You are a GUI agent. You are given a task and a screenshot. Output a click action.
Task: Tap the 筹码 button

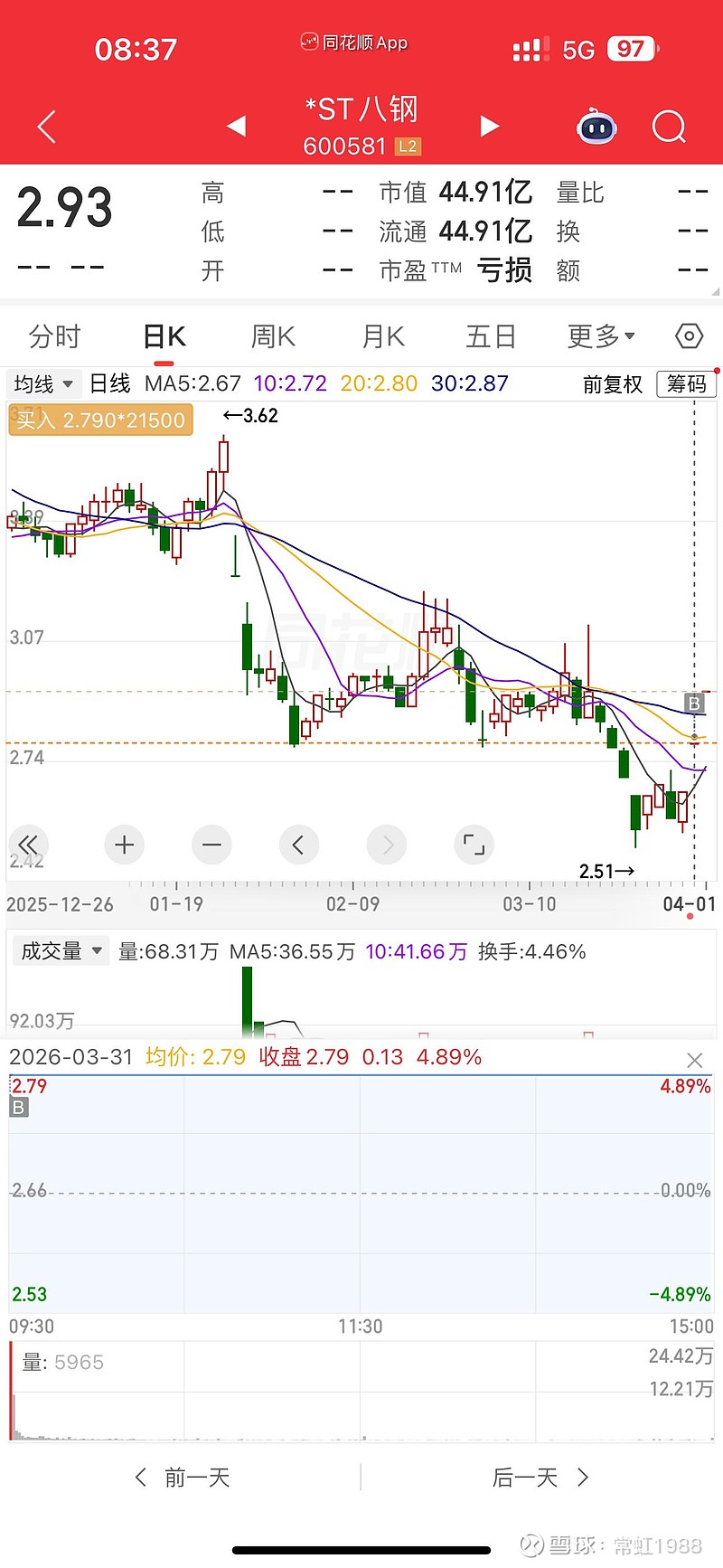(687, 384)
